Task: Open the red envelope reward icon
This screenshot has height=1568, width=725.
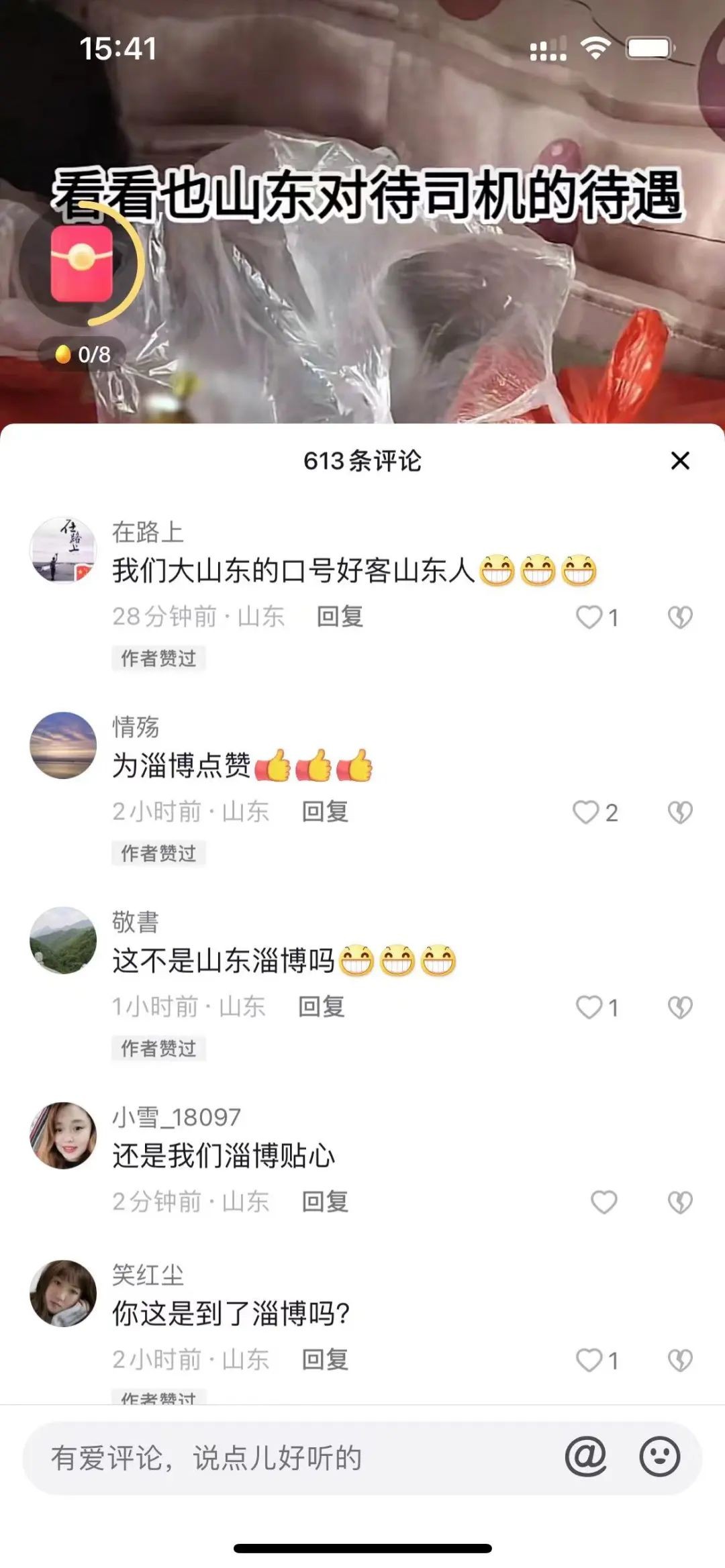Action: pyautogui.click(x=82, y=264)
